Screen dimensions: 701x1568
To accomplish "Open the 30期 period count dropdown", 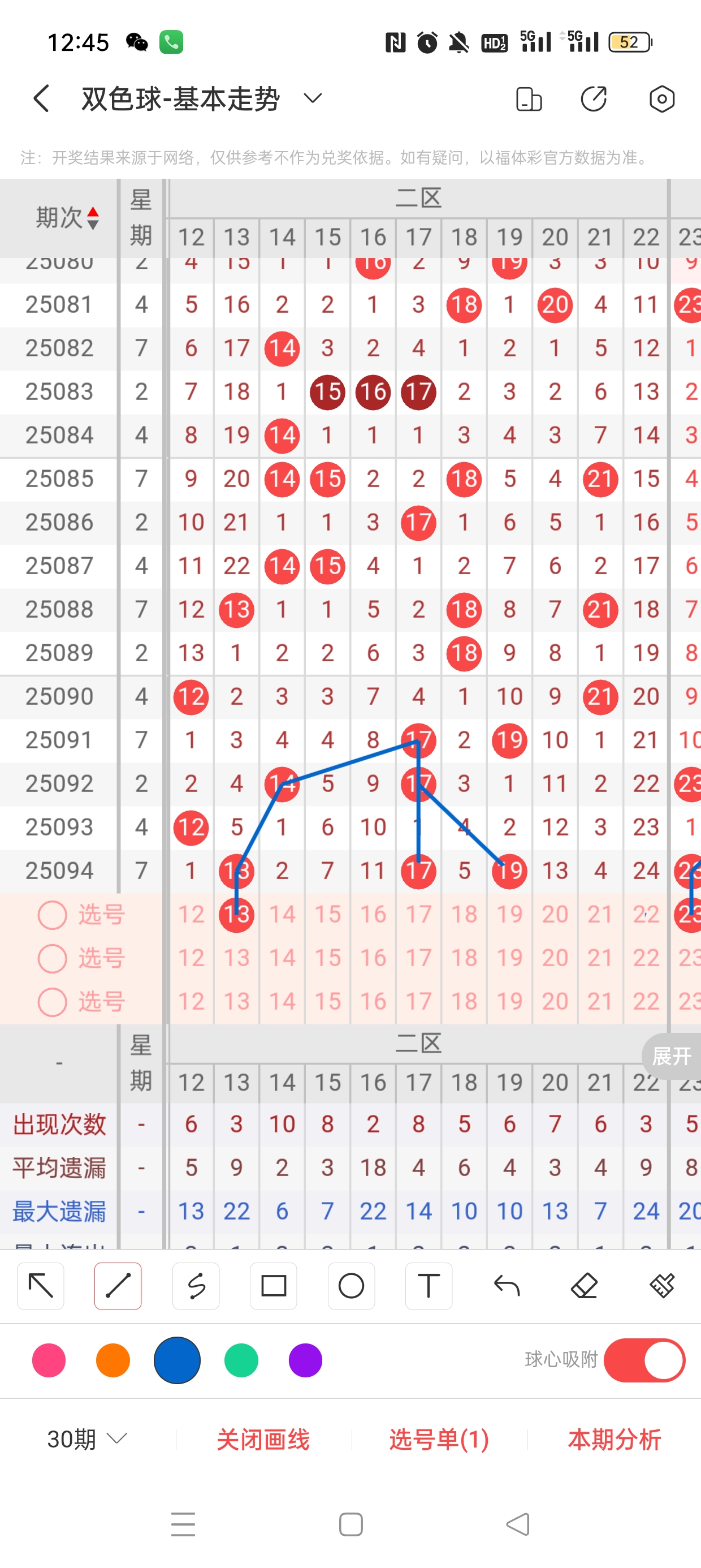I will [87, 1439].
